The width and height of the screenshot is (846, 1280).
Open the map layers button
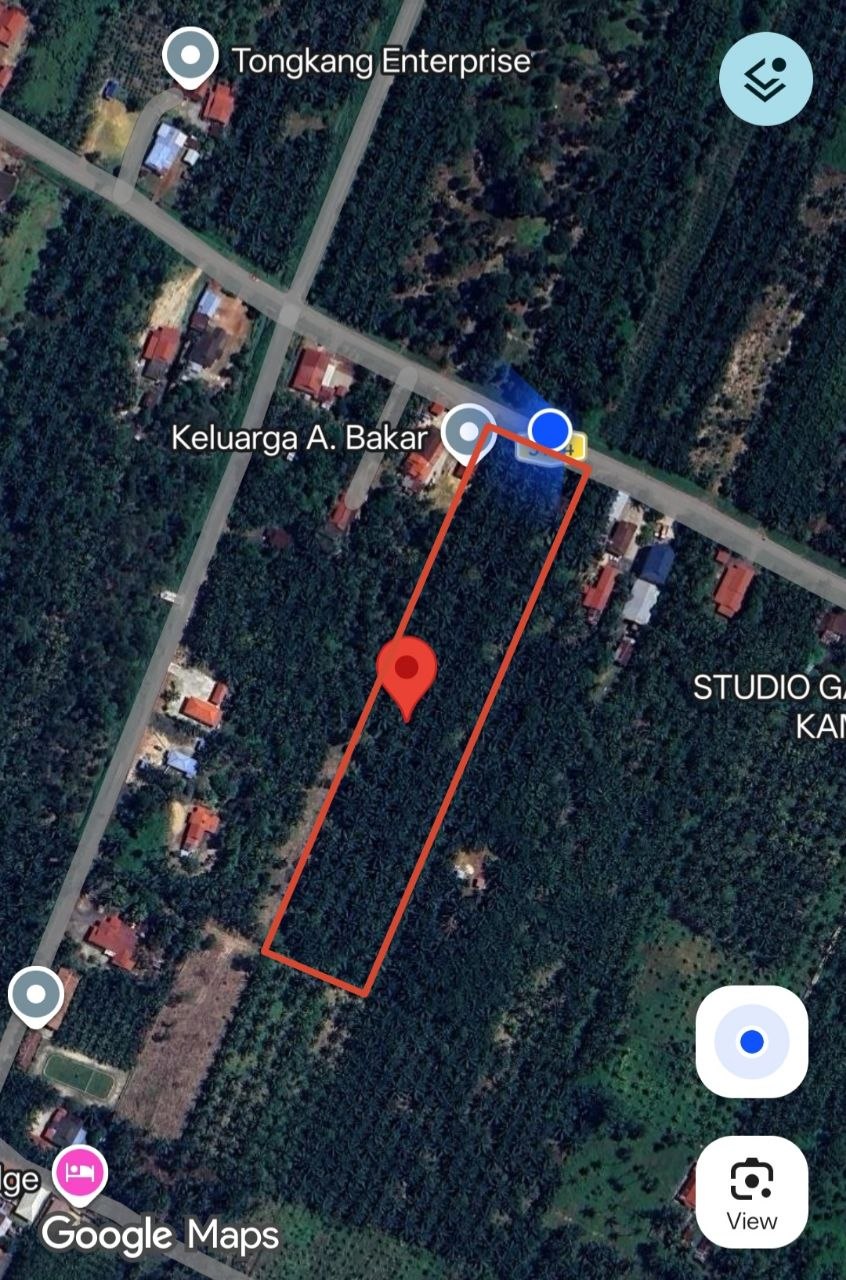coord(765,79)
